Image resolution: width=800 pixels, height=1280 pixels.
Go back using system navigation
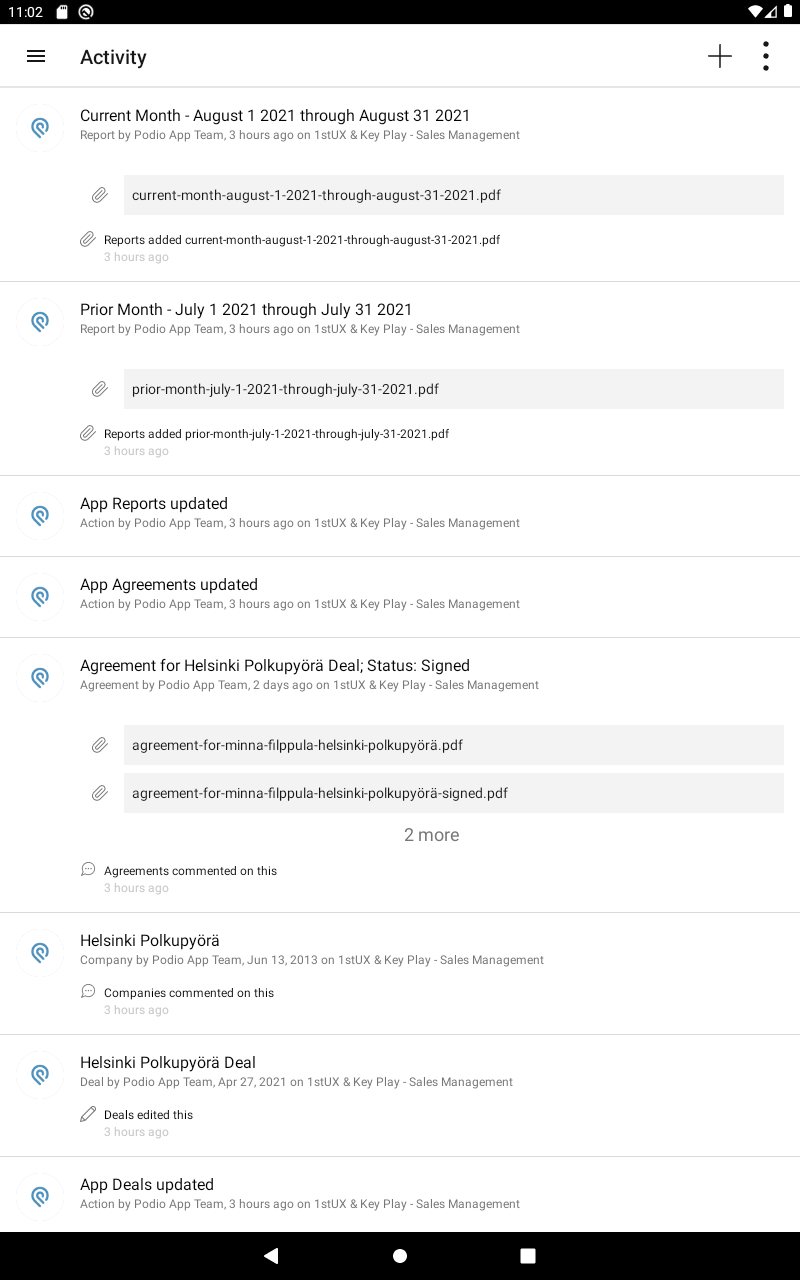(x=271, y=1256)
